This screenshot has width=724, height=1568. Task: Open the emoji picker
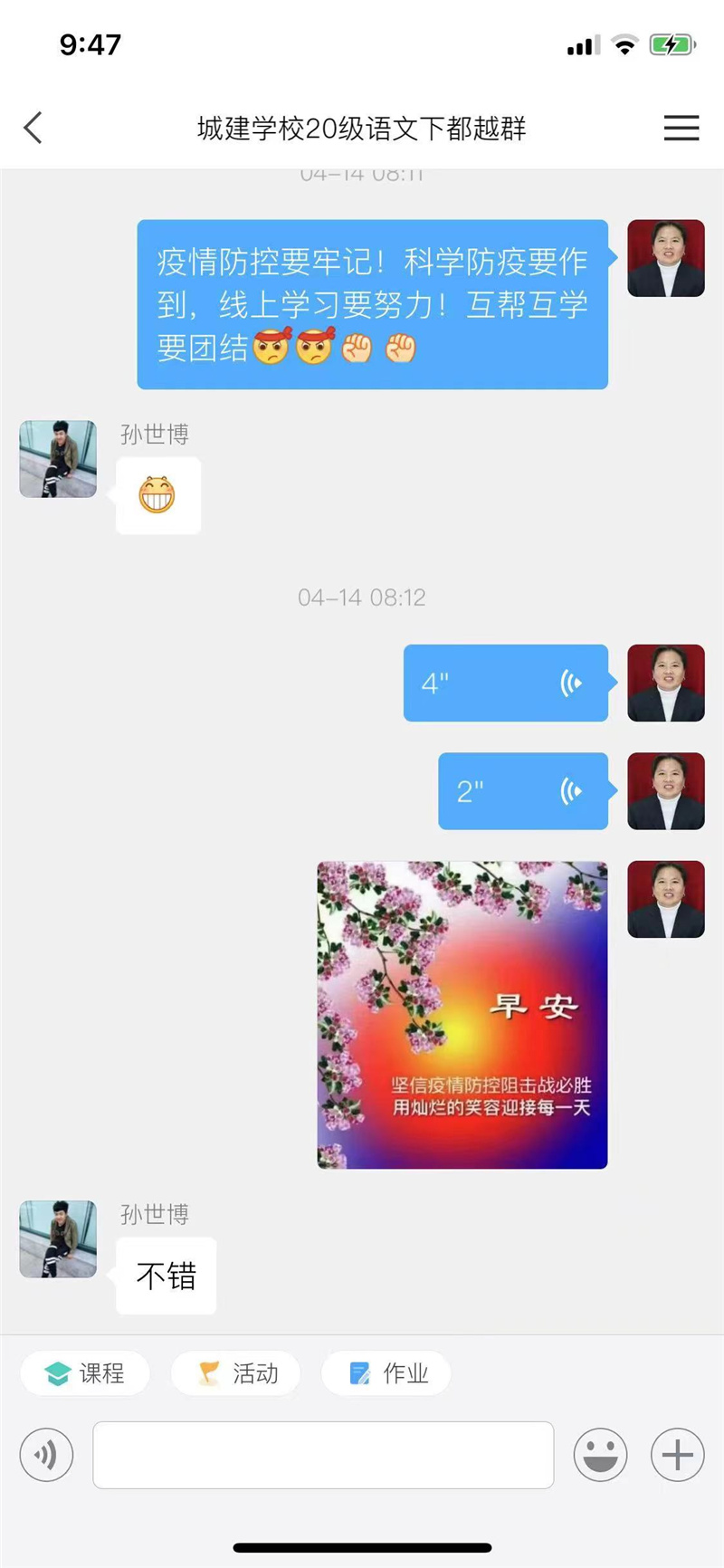click(600, 1455)
